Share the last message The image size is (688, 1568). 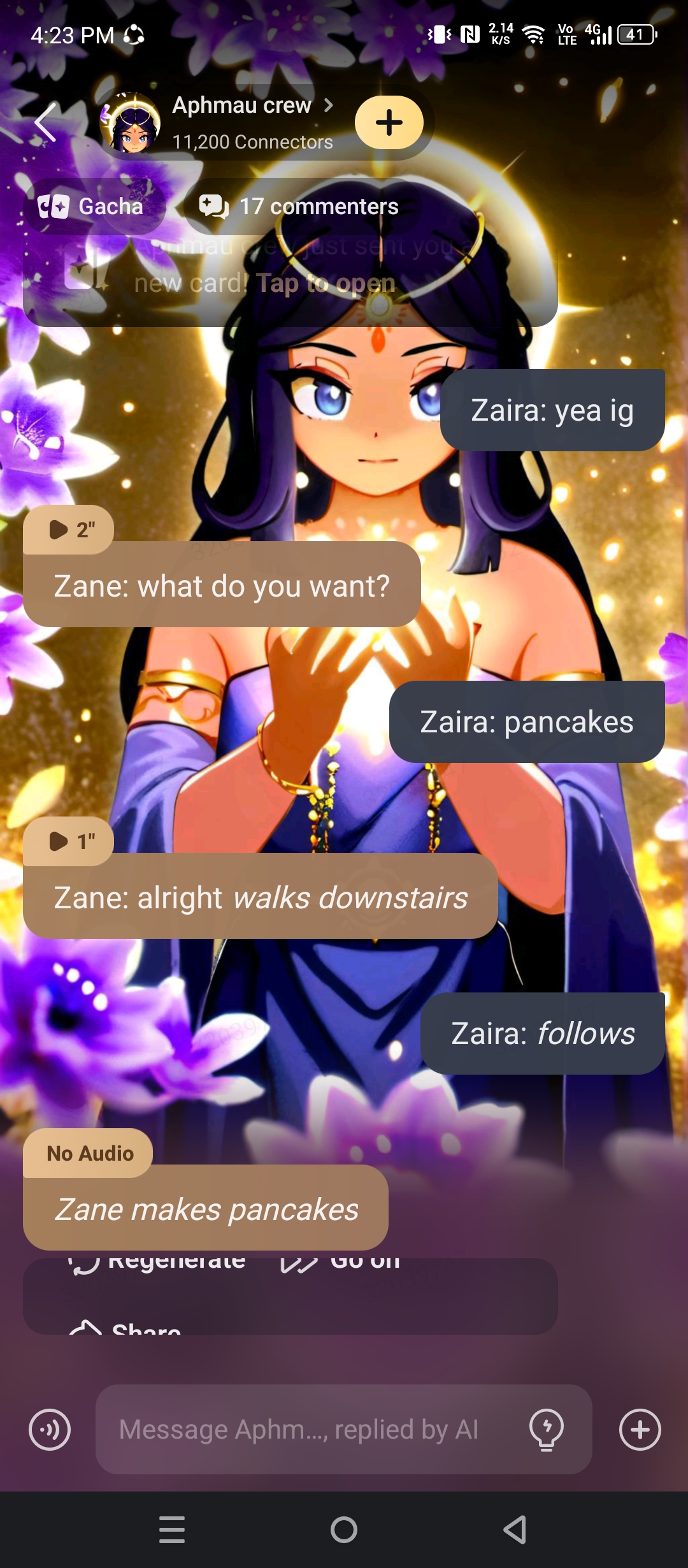[127, 1327]
